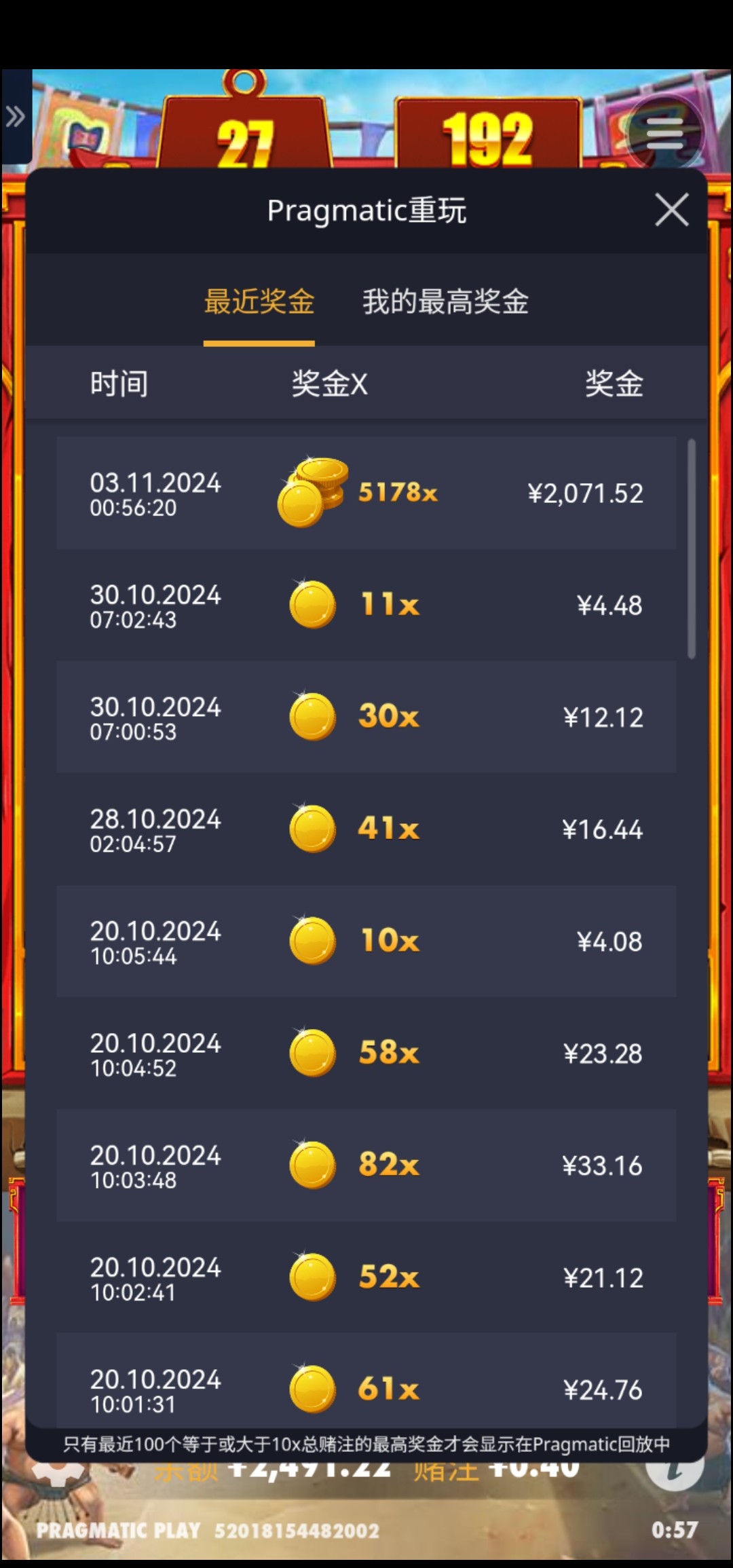
Task: Open the 5178x replay from 03.11.2024
Action: pyautogui.click(x=366, y=493)
